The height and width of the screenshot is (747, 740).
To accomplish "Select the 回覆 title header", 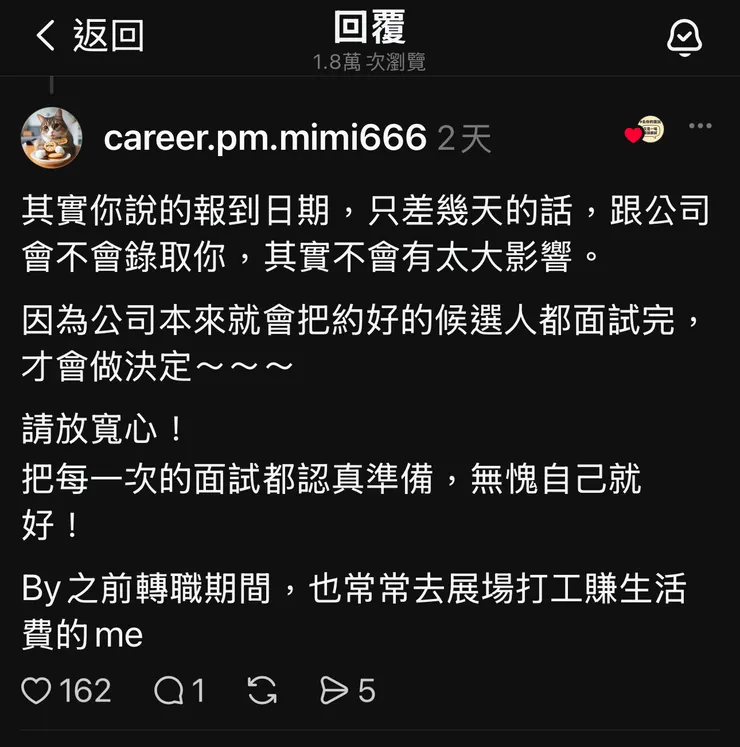I will pyautogui.click(x=370, y=28).
